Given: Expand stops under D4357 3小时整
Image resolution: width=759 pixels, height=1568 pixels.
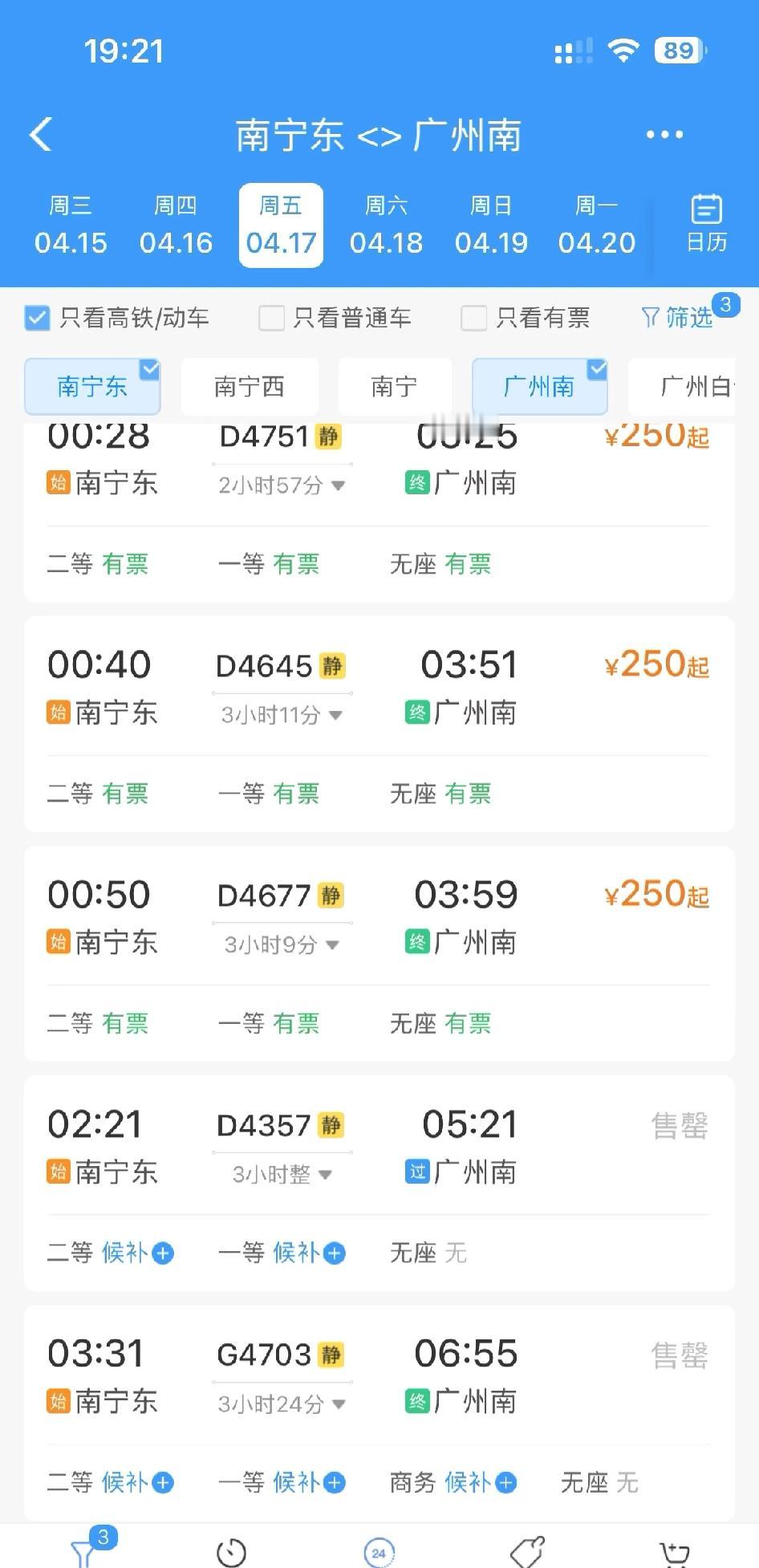Looking at the screenshot, I should pos(282,1174).
